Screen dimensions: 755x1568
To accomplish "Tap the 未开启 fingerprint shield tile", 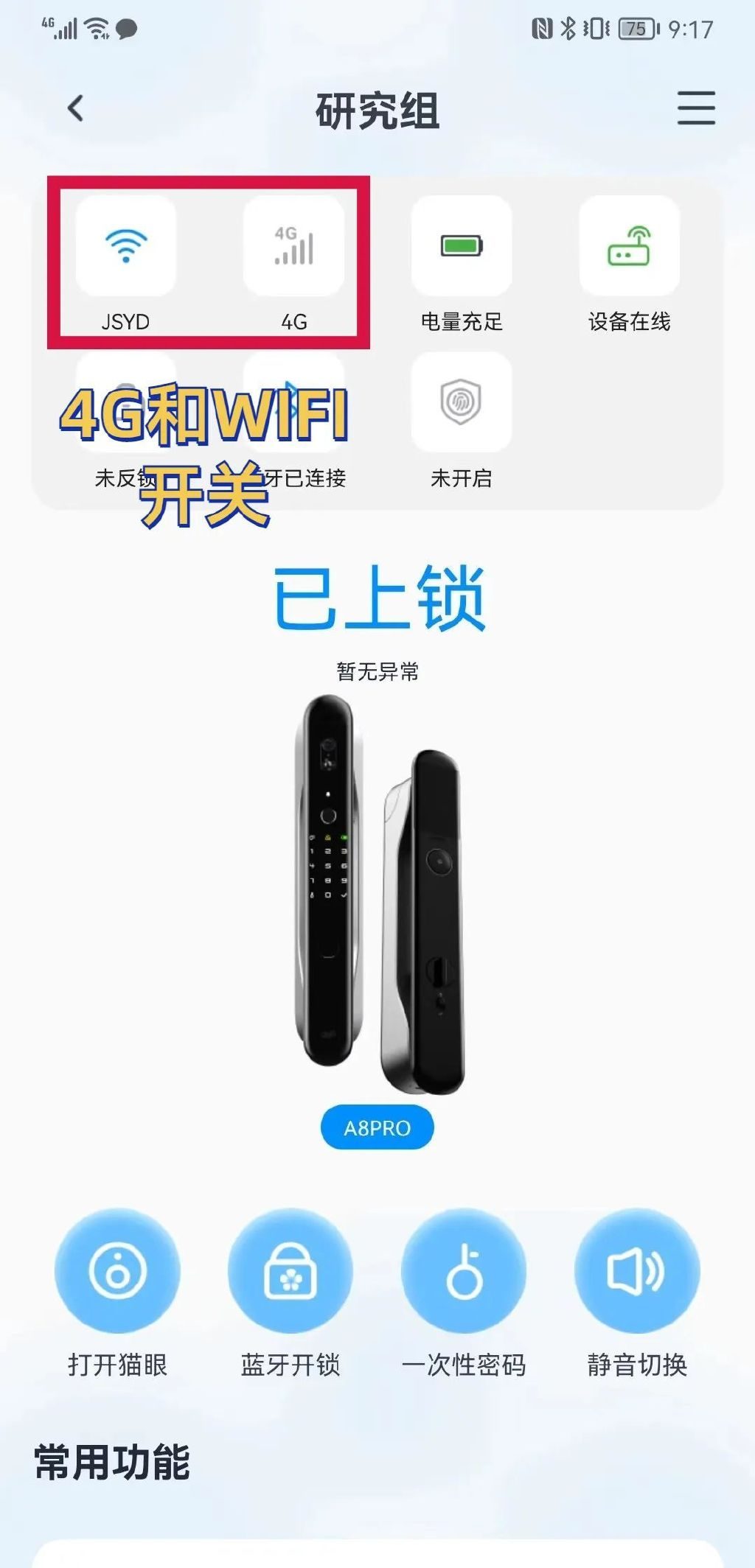I will pos(462,402).
